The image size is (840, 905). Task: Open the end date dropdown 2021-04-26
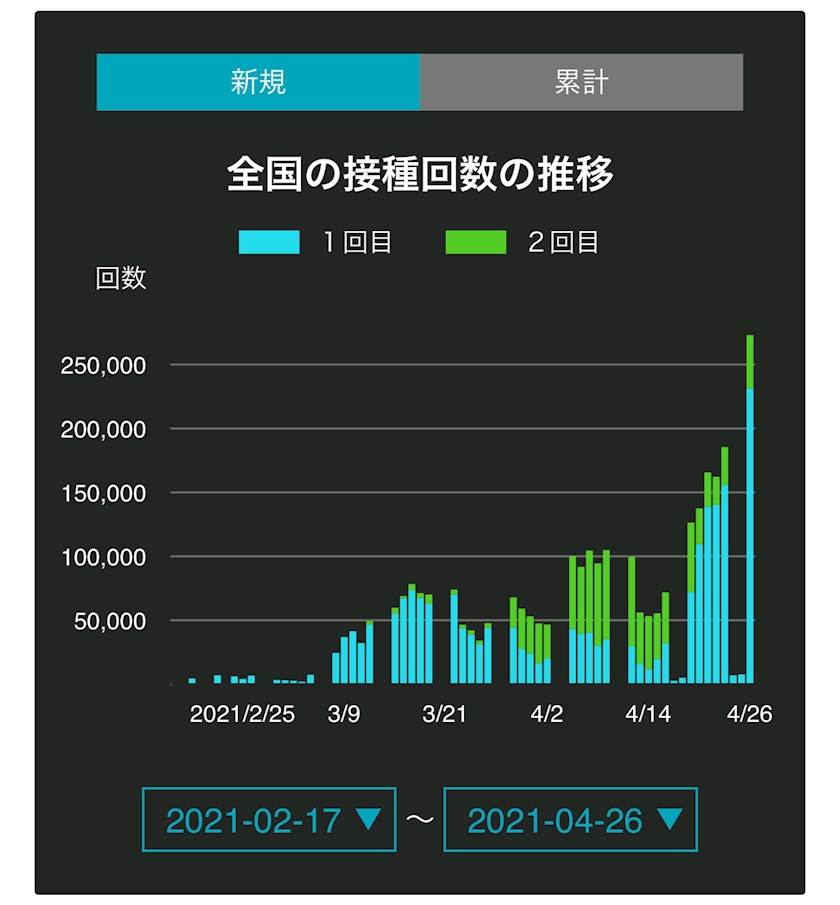coord(570,820)
